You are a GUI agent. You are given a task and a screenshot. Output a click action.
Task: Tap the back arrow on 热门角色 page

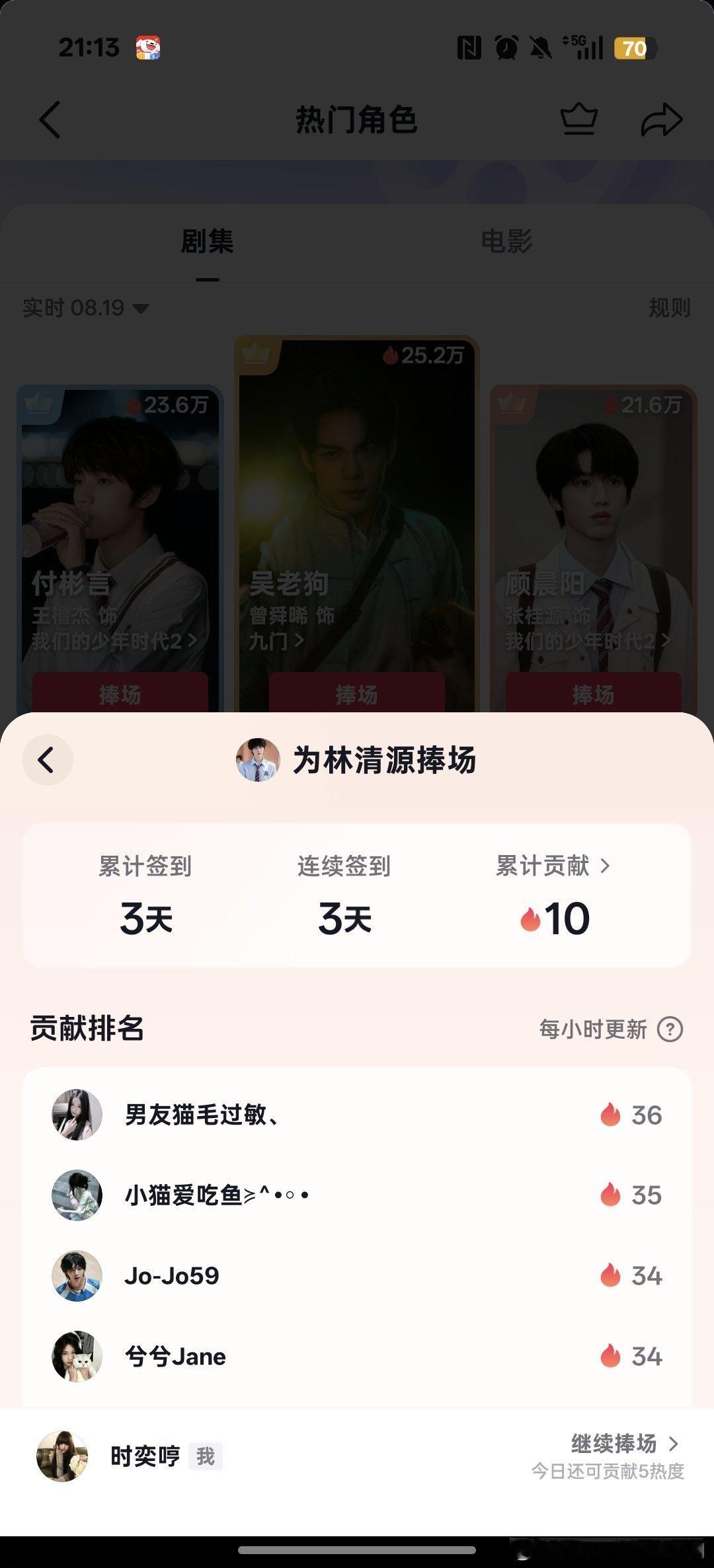coord(50,120)
